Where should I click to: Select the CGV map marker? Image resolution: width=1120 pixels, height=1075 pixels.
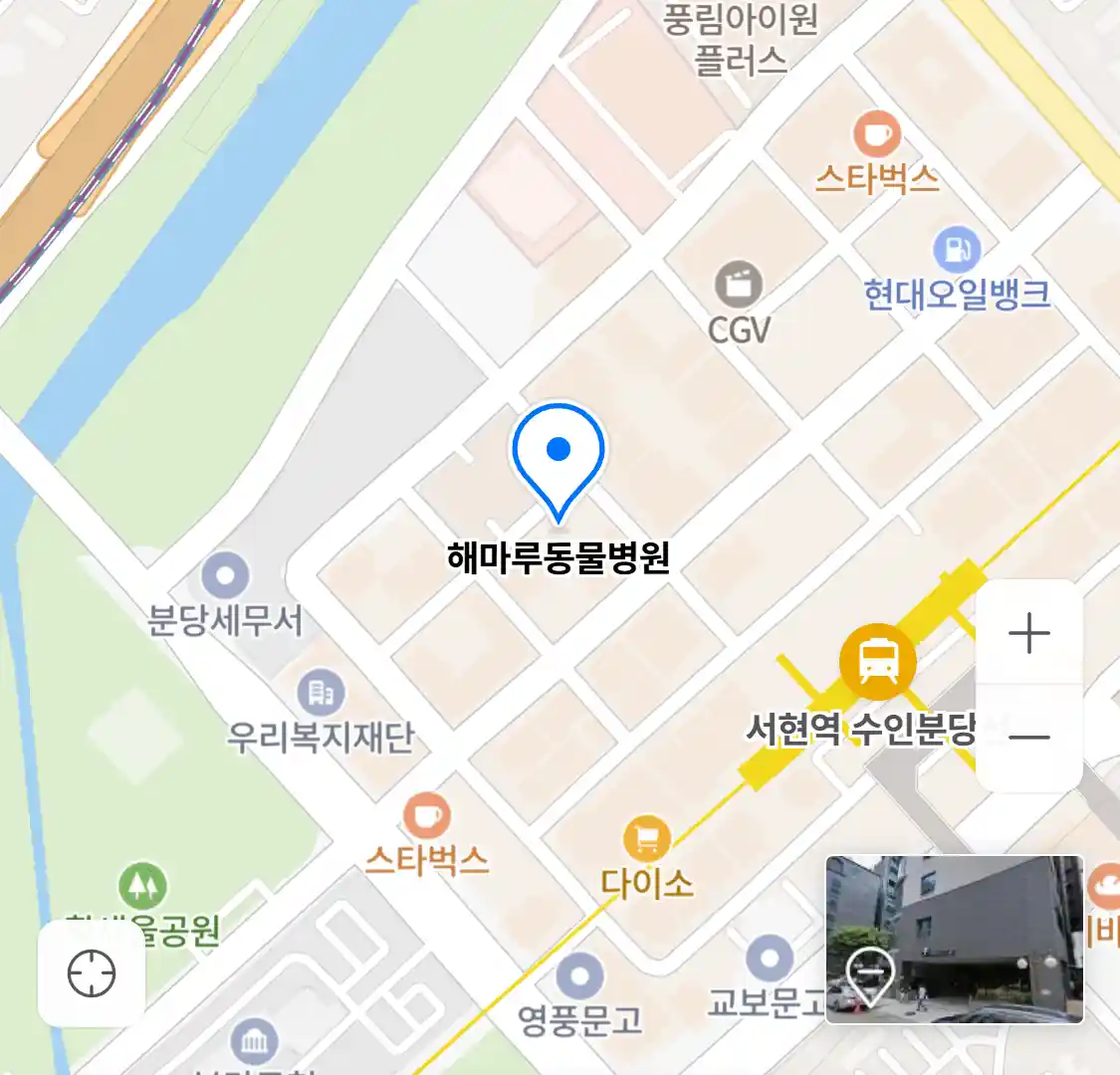[739, 286]
